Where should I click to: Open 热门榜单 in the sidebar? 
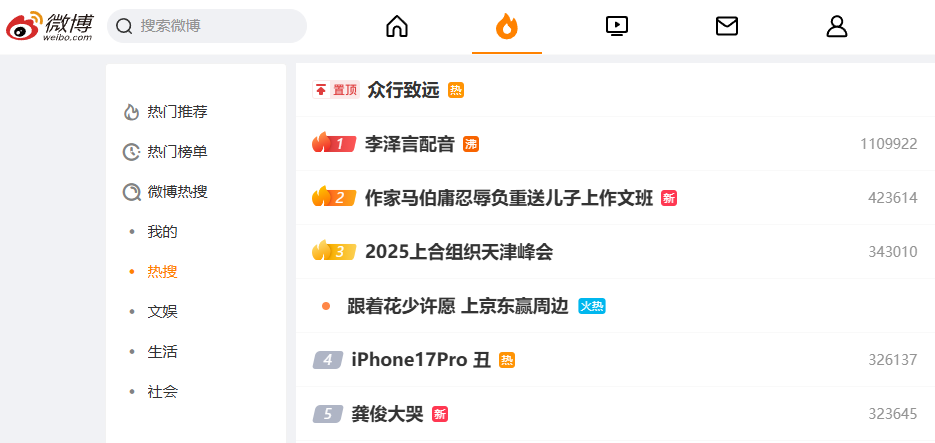tap(177, 151)
